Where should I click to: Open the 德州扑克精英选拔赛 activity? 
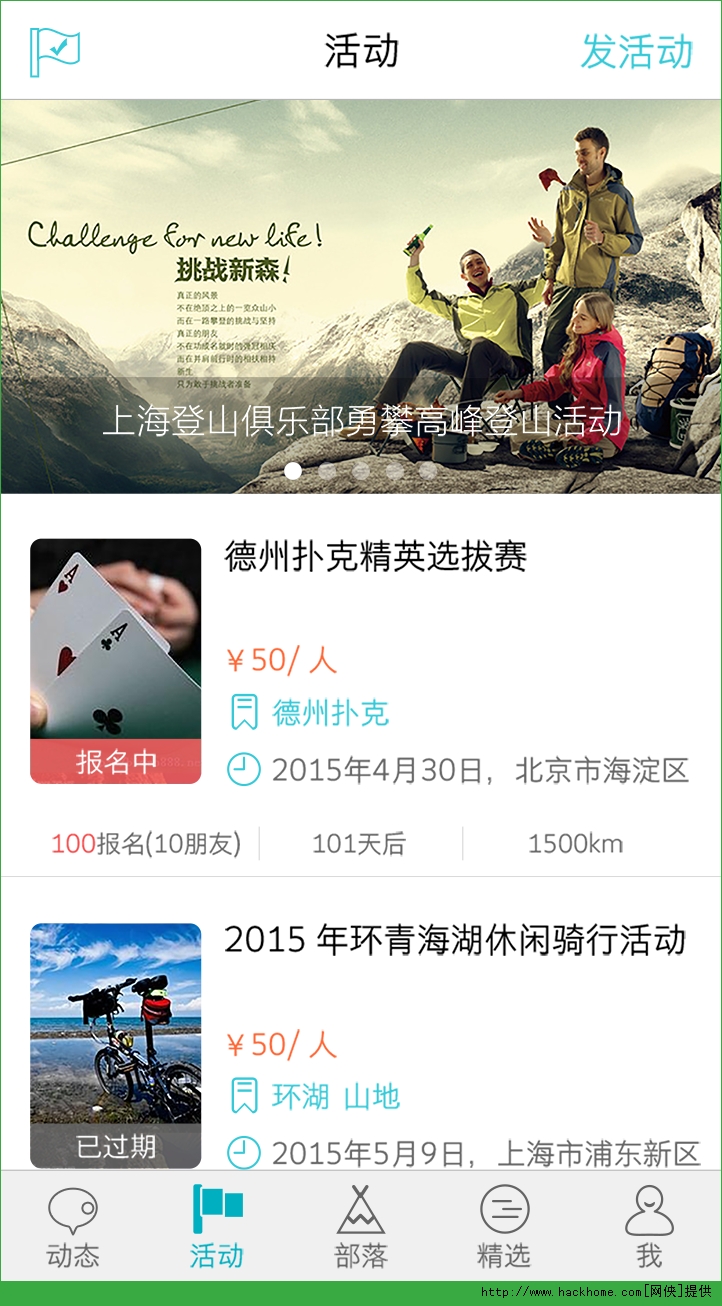376,557
